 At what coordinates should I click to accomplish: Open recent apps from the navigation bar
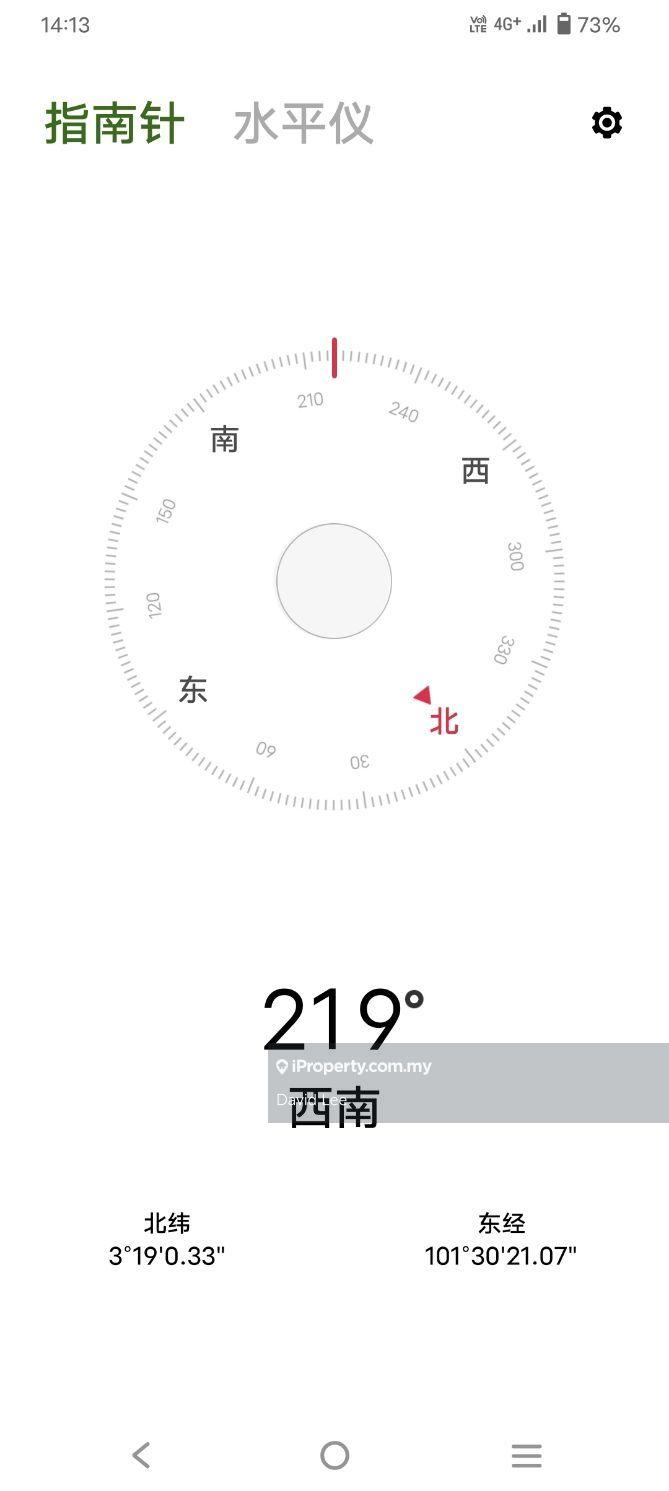pyautogui.click(x=526, y=1455)
